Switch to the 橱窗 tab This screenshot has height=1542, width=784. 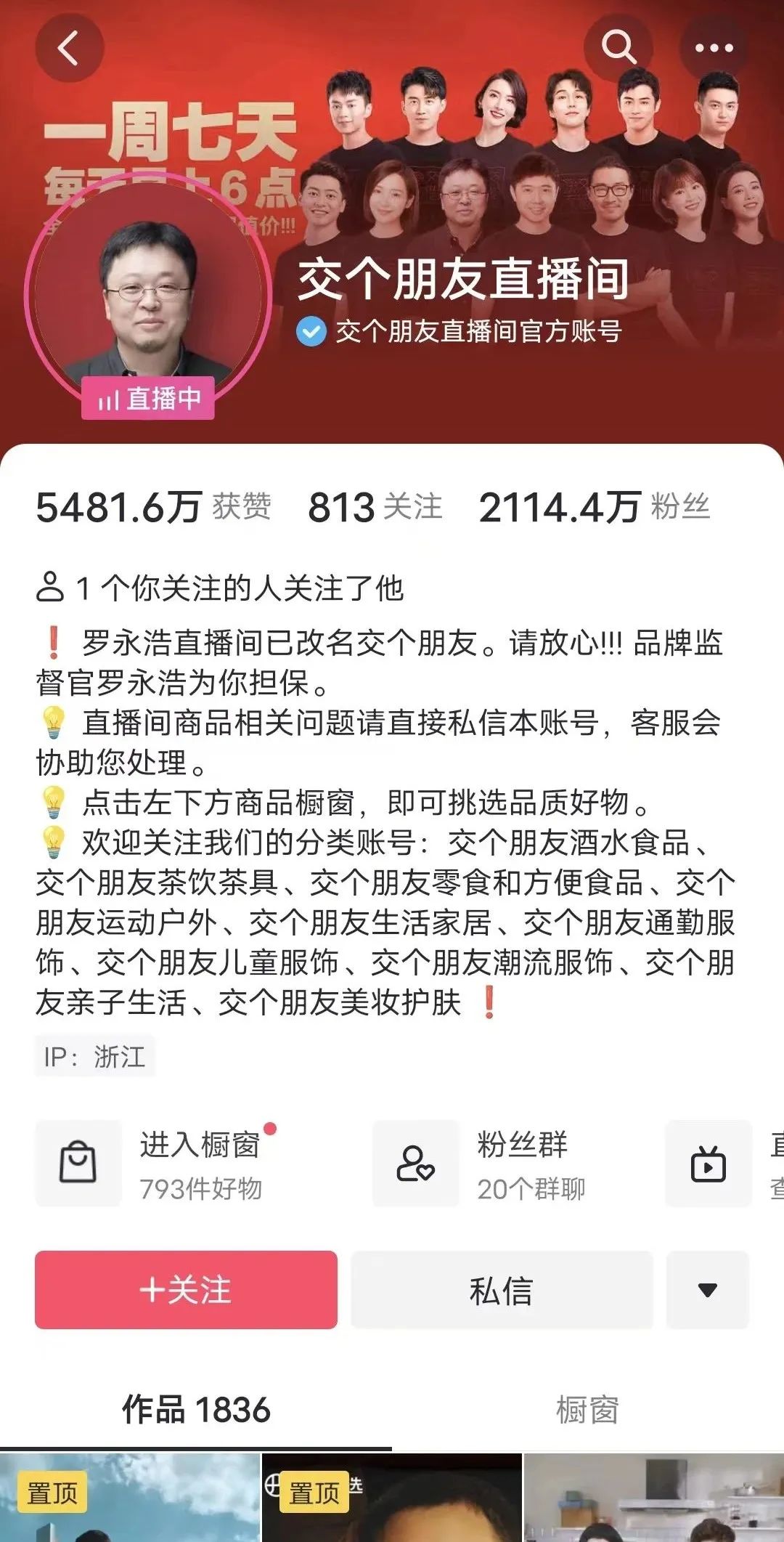click(x=587, y=1409)
